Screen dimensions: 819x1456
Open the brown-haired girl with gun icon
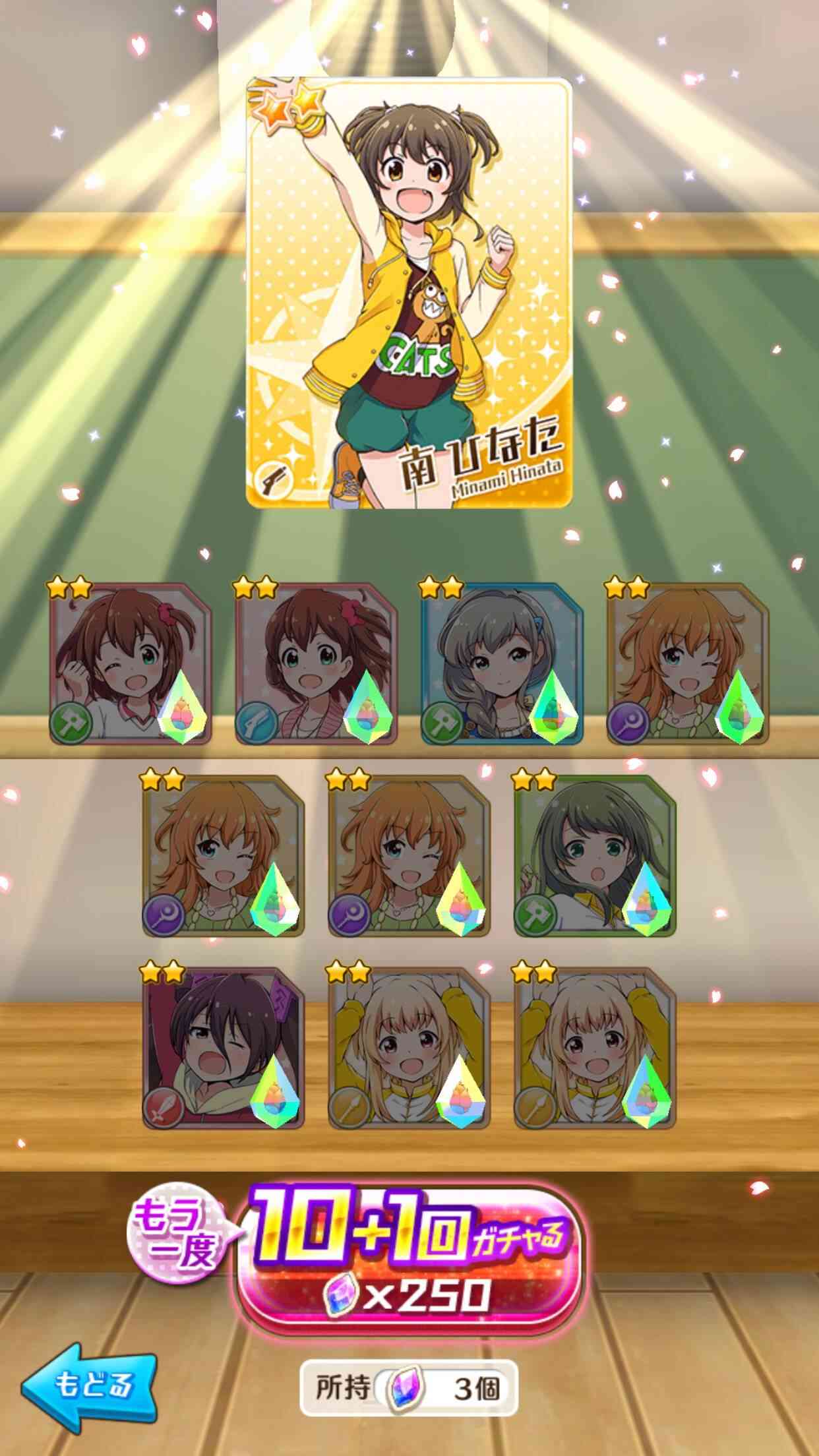(x=317, y=663)
